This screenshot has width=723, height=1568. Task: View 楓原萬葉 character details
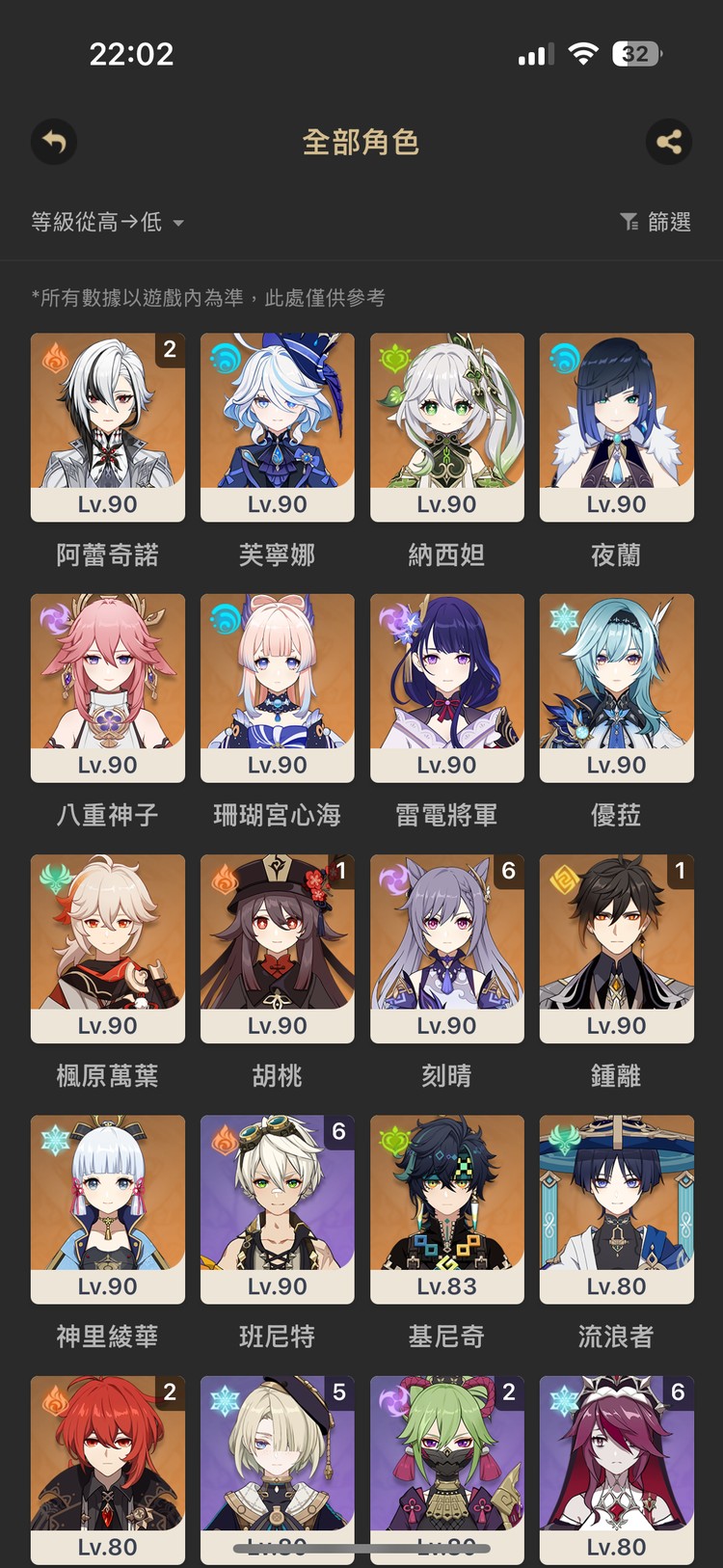108,948
